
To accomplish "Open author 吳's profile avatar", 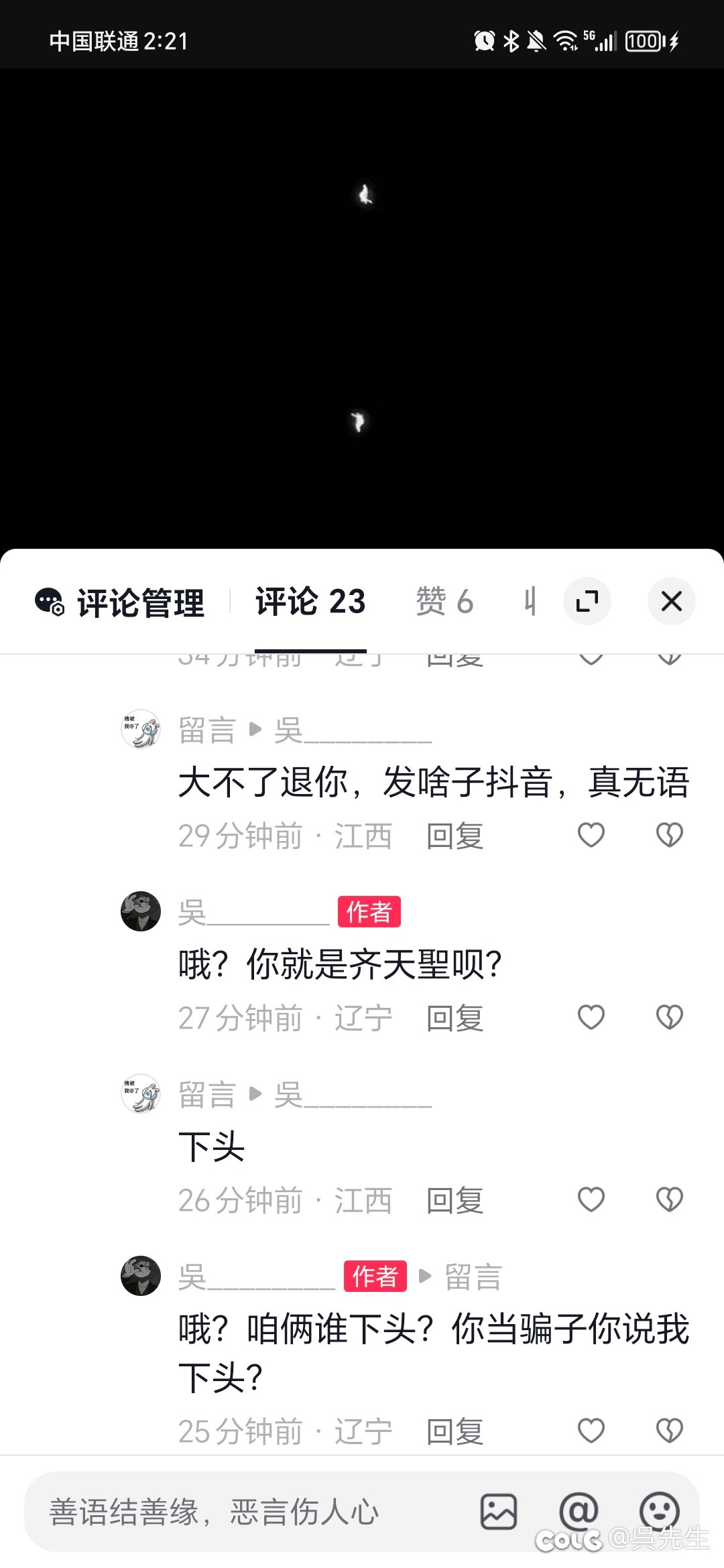I will [139, 911].
